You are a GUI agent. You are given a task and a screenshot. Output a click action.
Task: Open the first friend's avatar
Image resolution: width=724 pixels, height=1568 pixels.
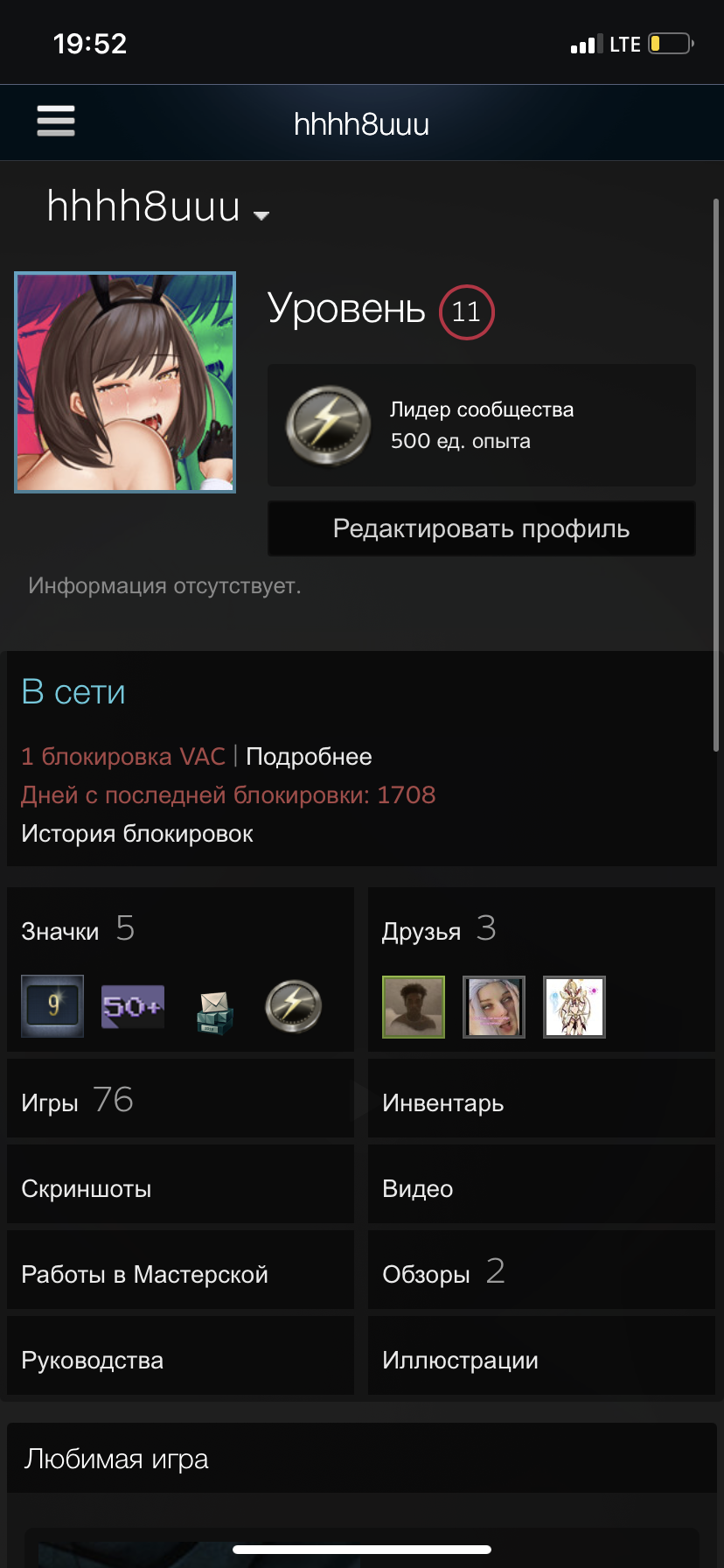(414, 1007)
